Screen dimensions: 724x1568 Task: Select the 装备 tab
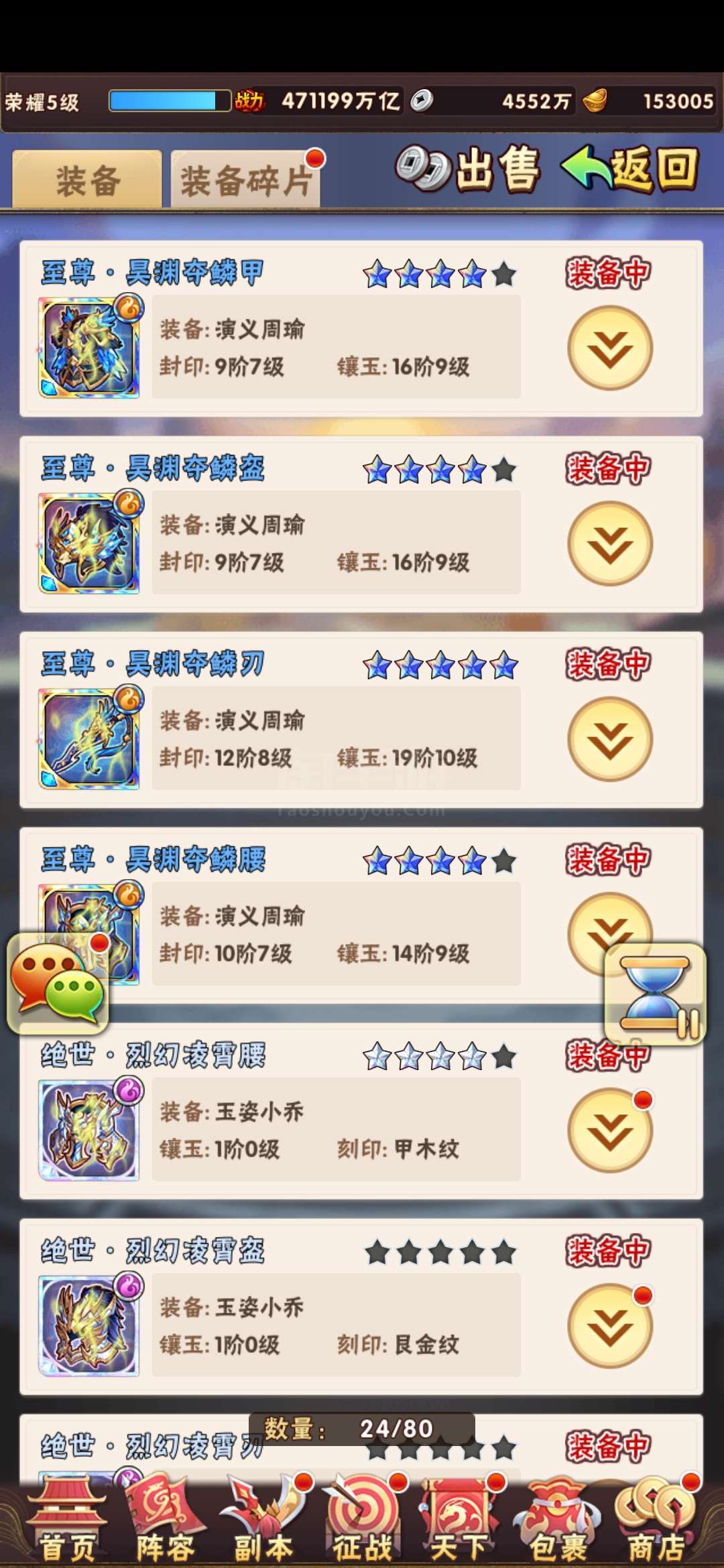click(x=87, y=181)
